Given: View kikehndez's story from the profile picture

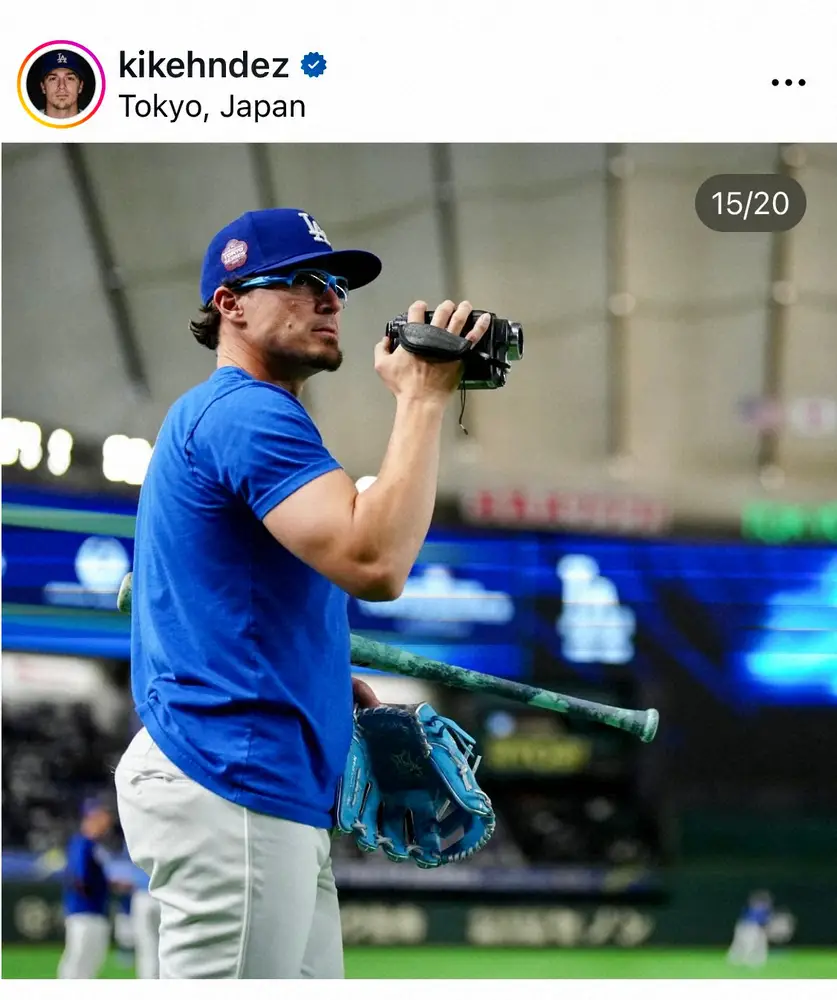Looking at the screenshot, I should (x=61, y=84).
